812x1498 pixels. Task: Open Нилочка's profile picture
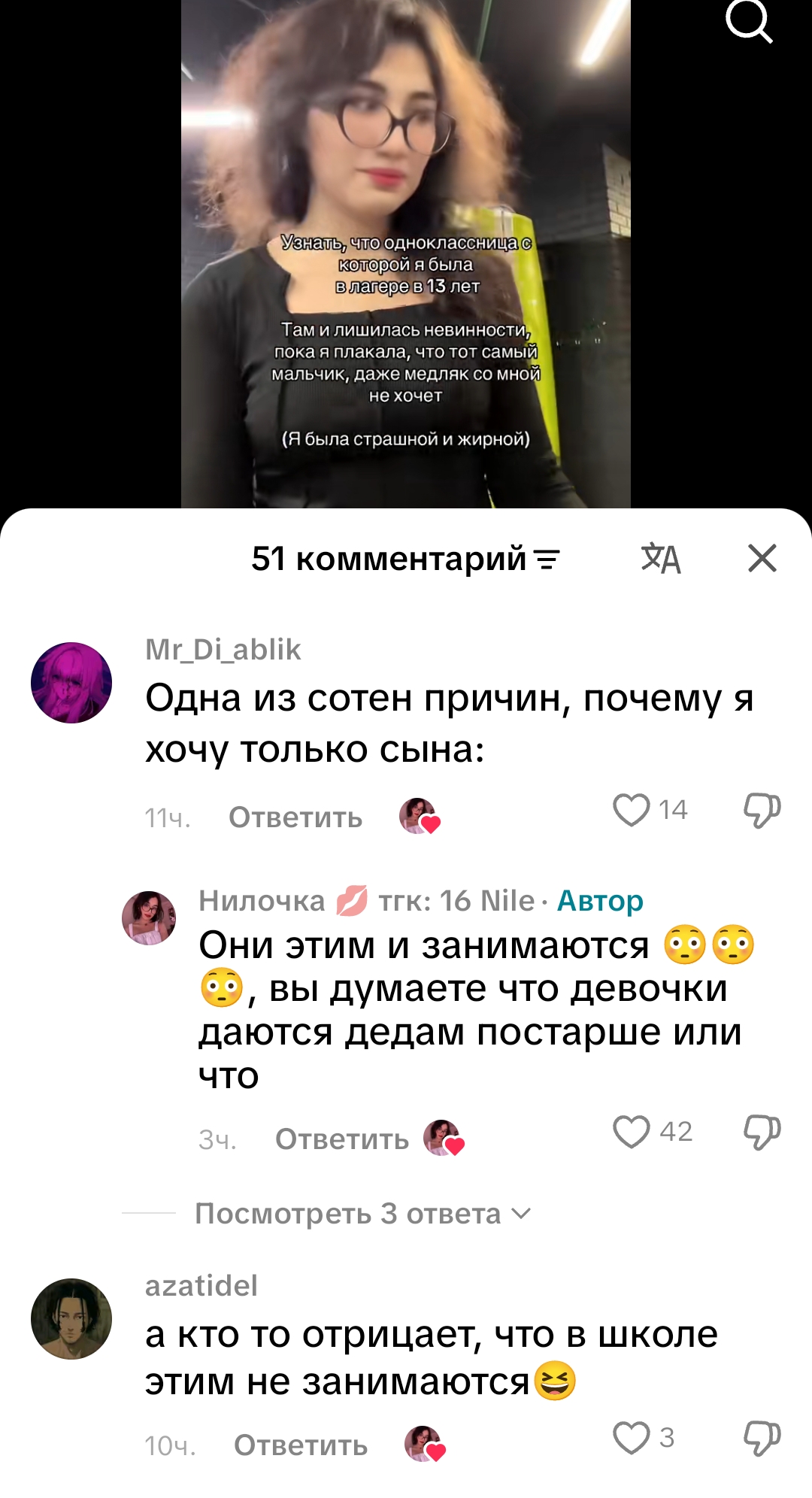coord(149,918)
